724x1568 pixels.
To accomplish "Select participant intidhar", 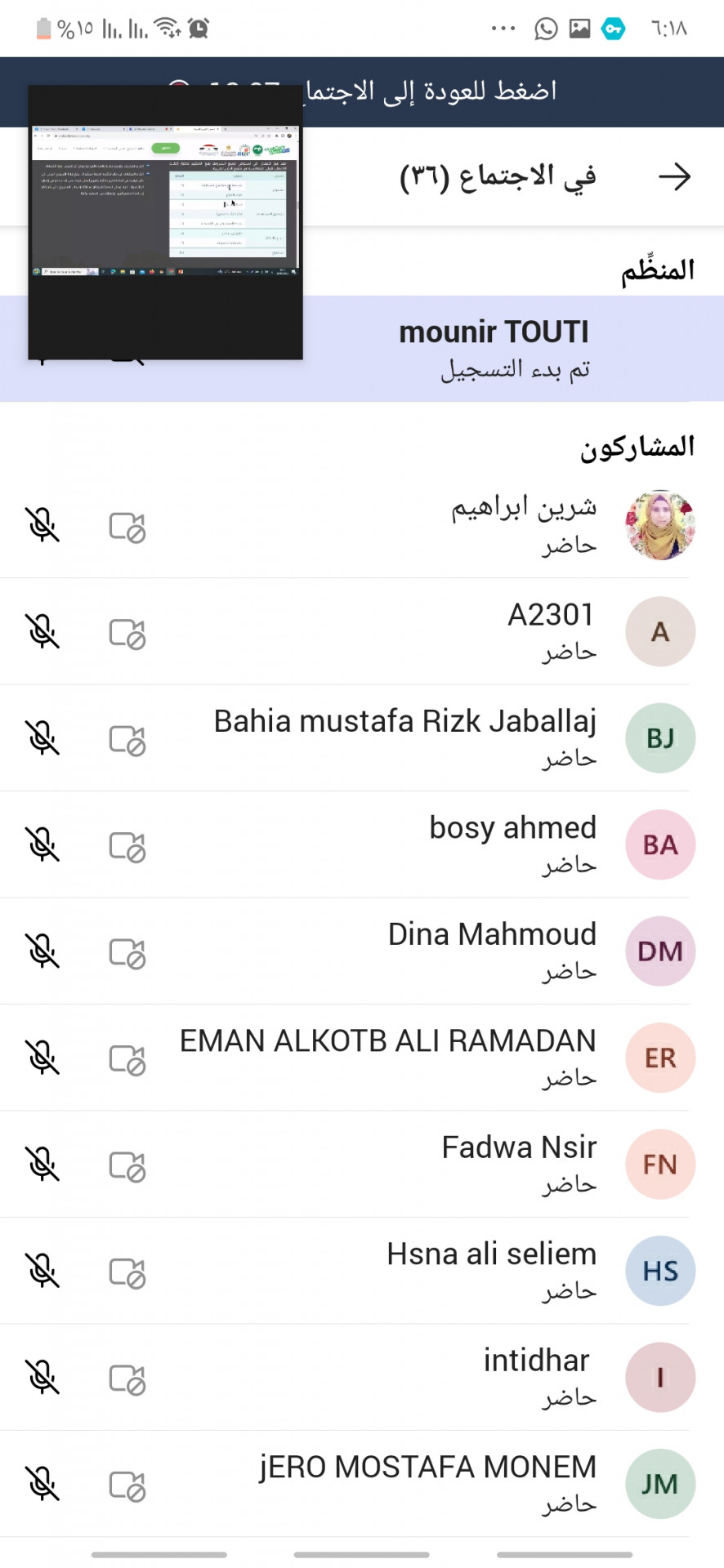I will (x=362, y=1378).
